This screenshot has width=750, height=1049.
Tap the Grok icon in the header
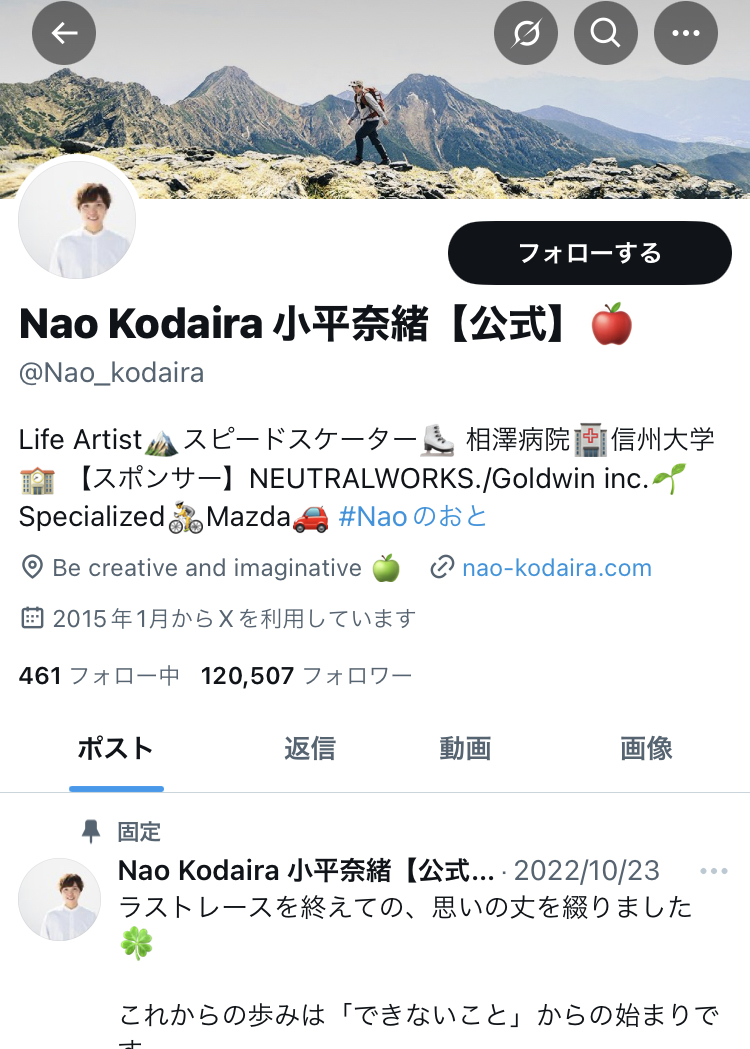click(526, 33)
